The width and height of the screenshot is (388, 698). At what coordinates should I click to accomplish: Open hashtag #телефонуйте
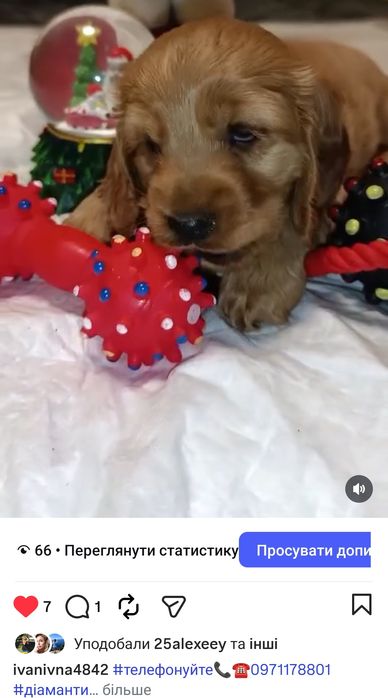pos(163,670)
